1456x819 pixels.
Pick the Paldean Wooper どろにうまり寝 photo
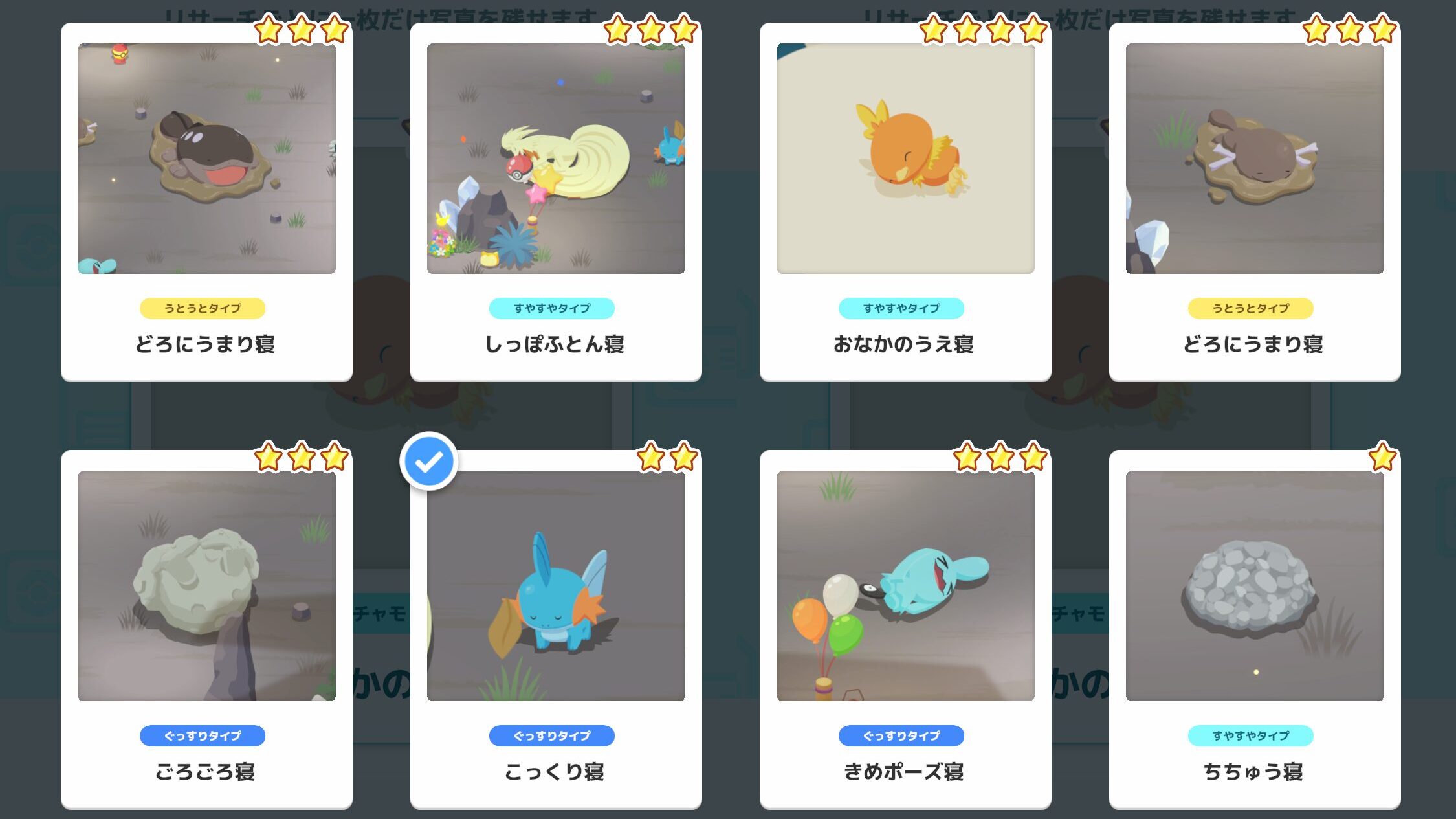[1255, 159]
